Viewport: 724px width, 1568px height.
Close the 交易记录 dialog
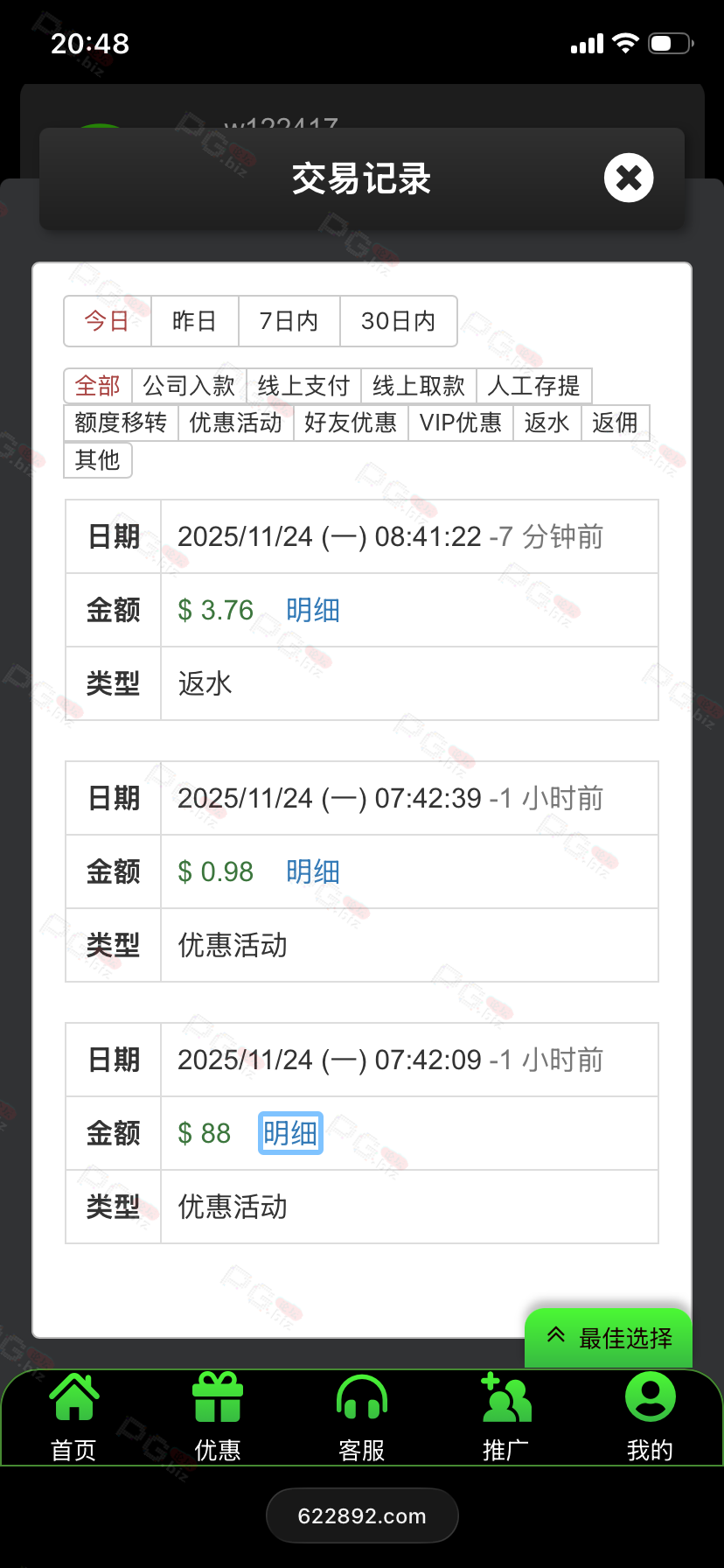pos(629,178)
